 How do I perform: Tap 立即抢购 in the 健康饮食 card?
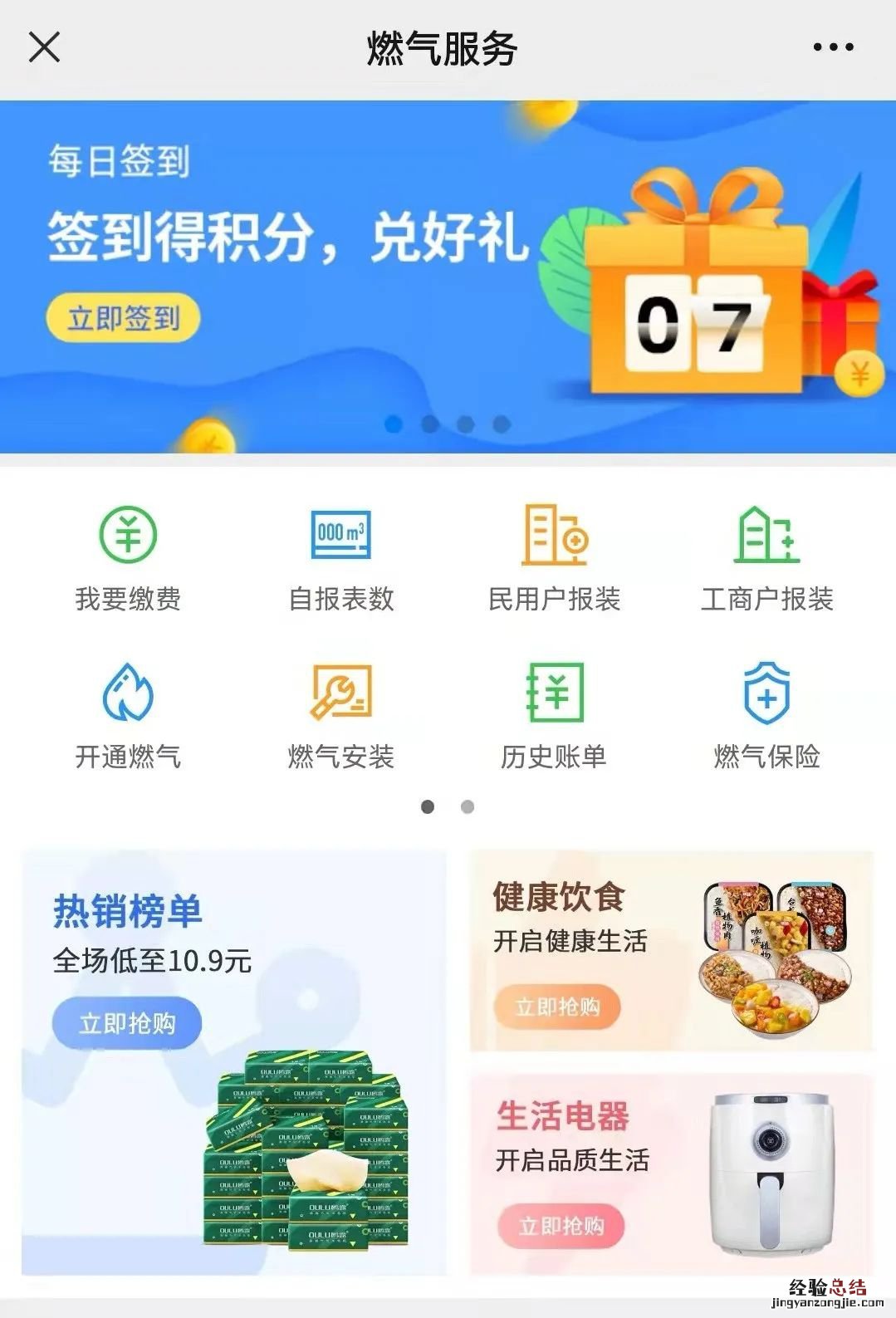click(559, 1007)
